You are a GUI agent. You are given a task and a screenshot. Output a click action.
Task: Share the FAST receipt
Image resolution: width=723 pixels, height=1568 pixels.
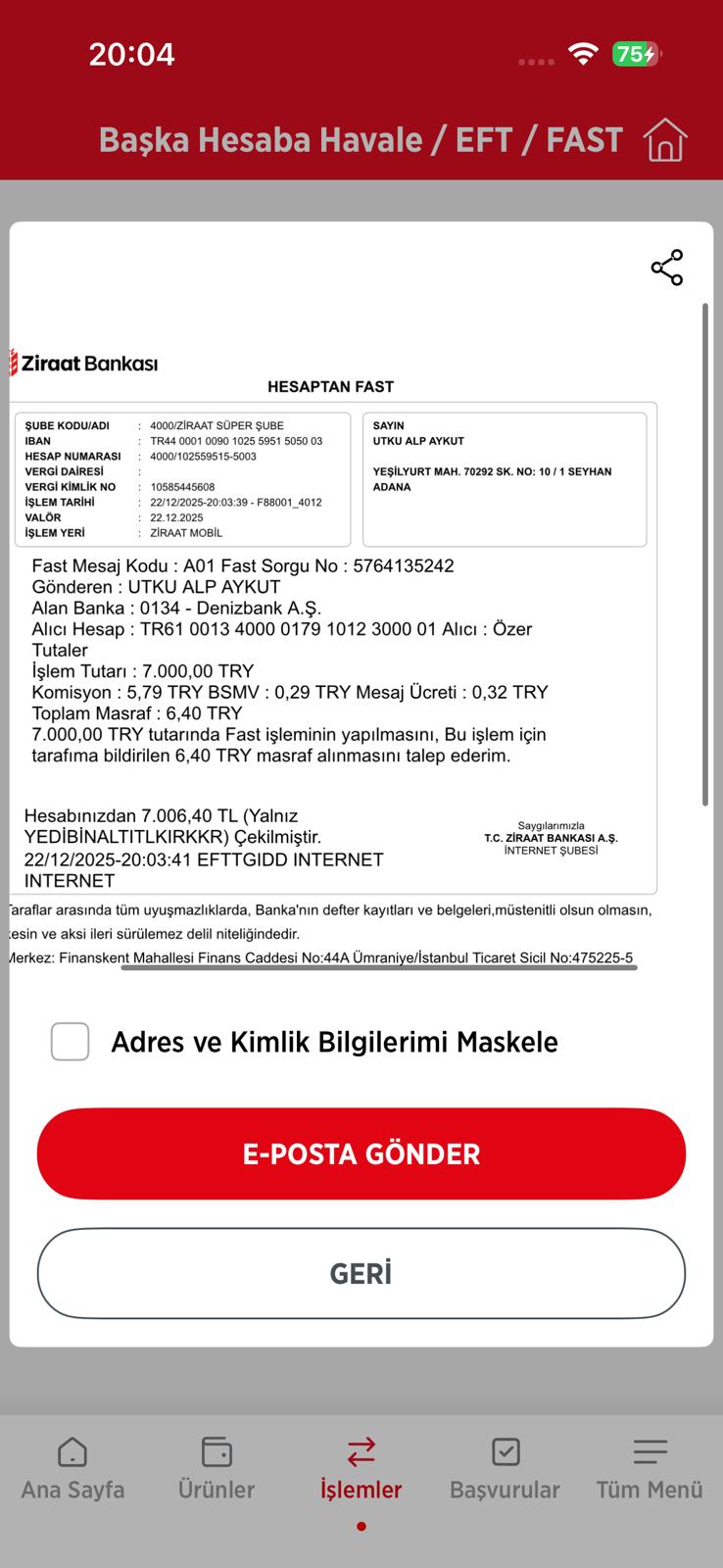[x=667, y=268]
